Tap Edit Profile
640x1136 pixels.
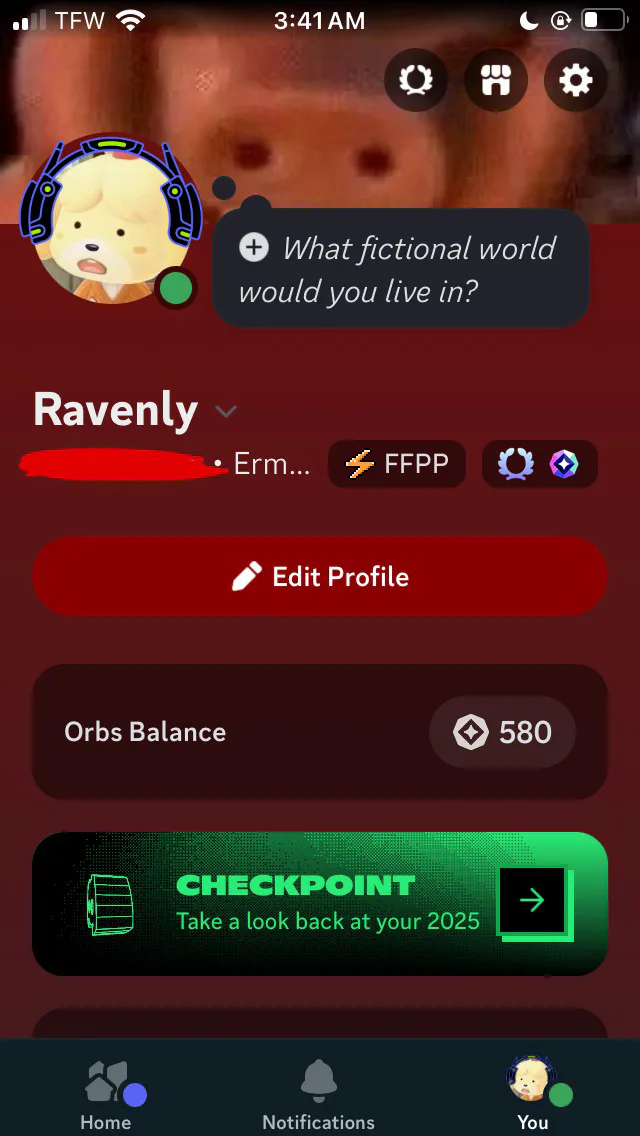[x=320, y=576]
